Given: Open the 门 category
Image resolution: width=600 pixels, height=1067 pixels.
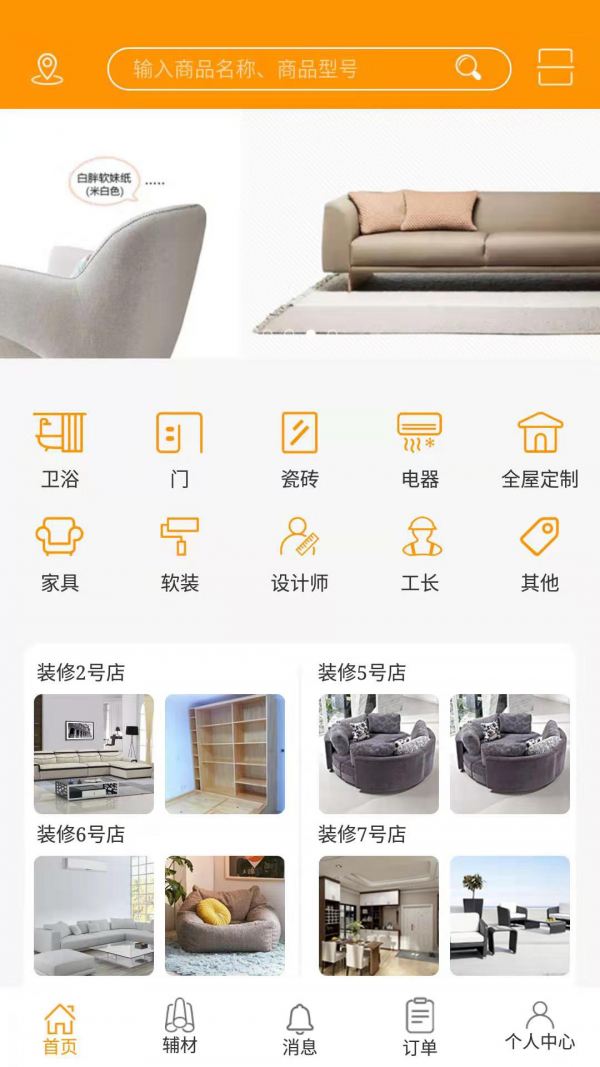Looking at the screenshot, I should pos(180,449).
